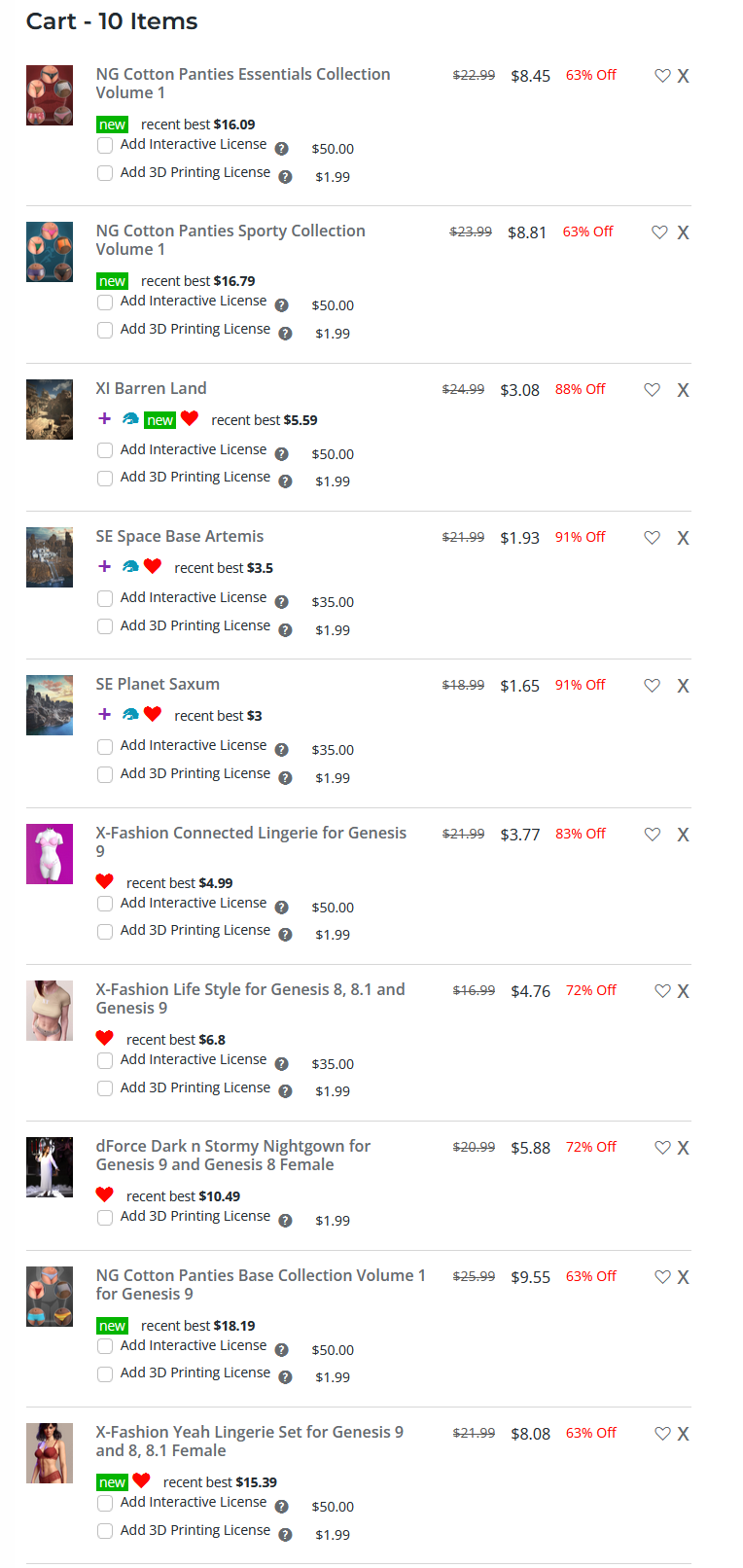Image resolution: width=743 pixels, height=1568 pixels.
Task: Open SE Planet Saxum product page
Action: (158, 684)
